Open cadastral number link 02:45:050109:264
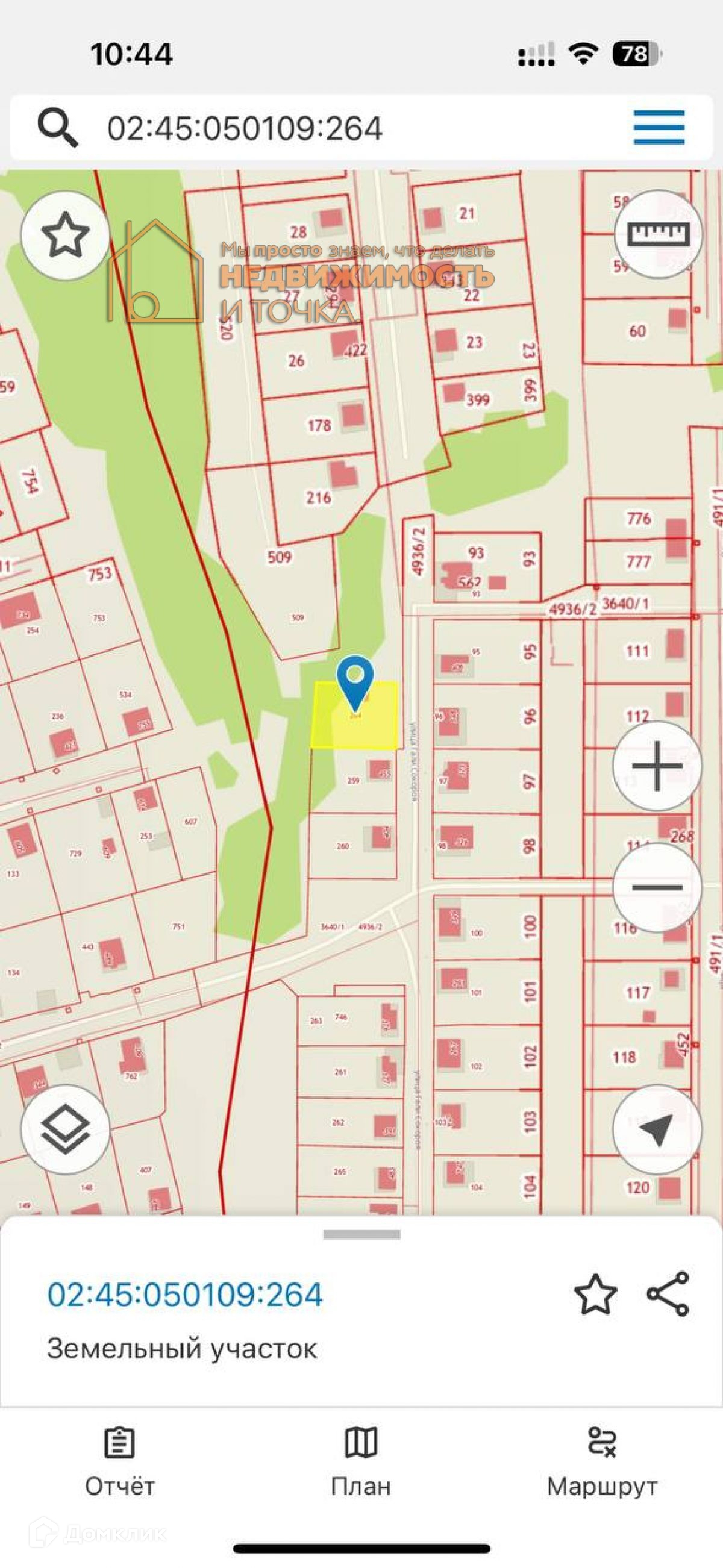Screen dimensions: 723x1568 coord(185,1295)
